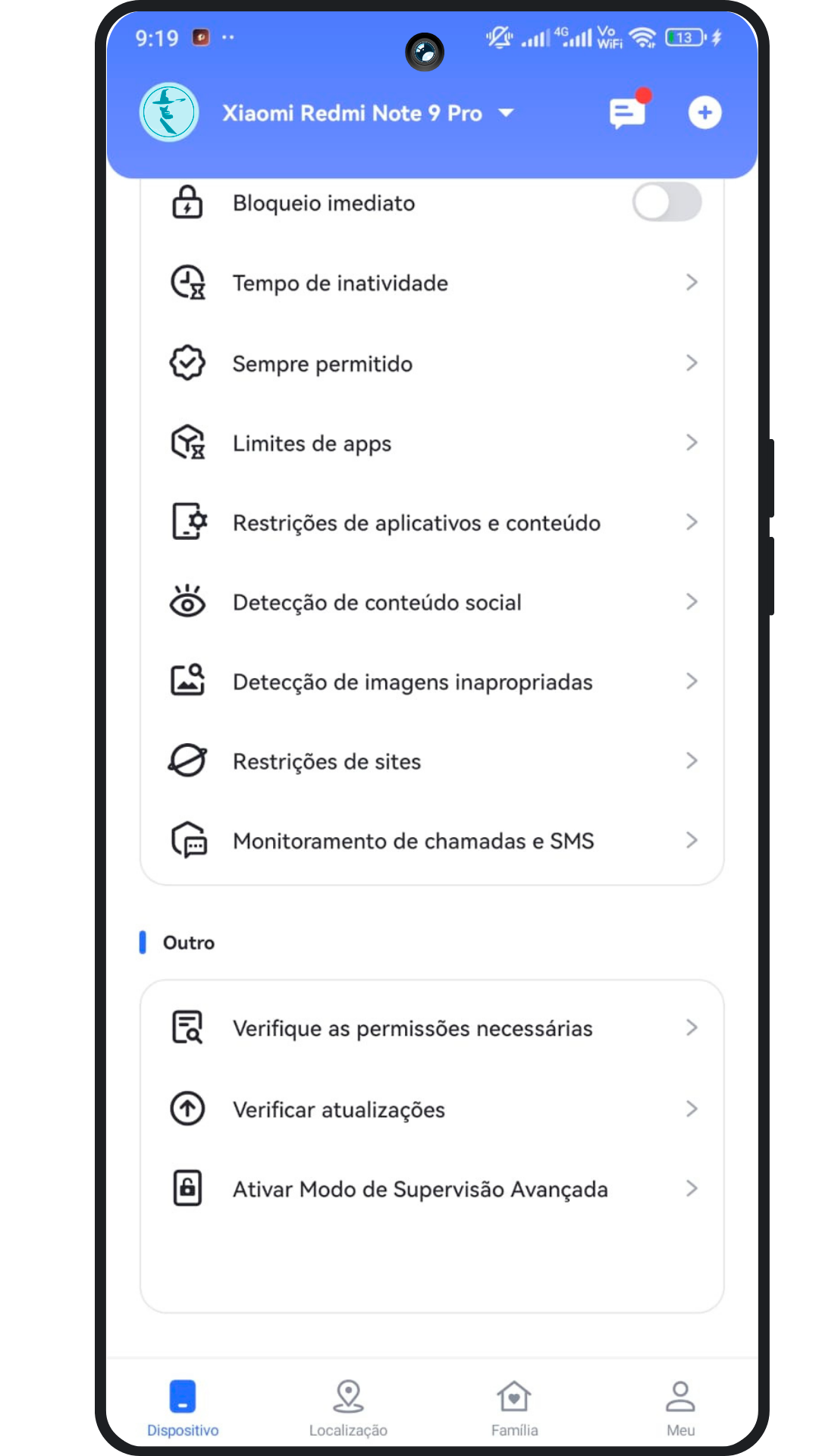Open Restrições de aplicativos e conteúdo
This screenshot has width=819, height=1456.
(432, 522)
